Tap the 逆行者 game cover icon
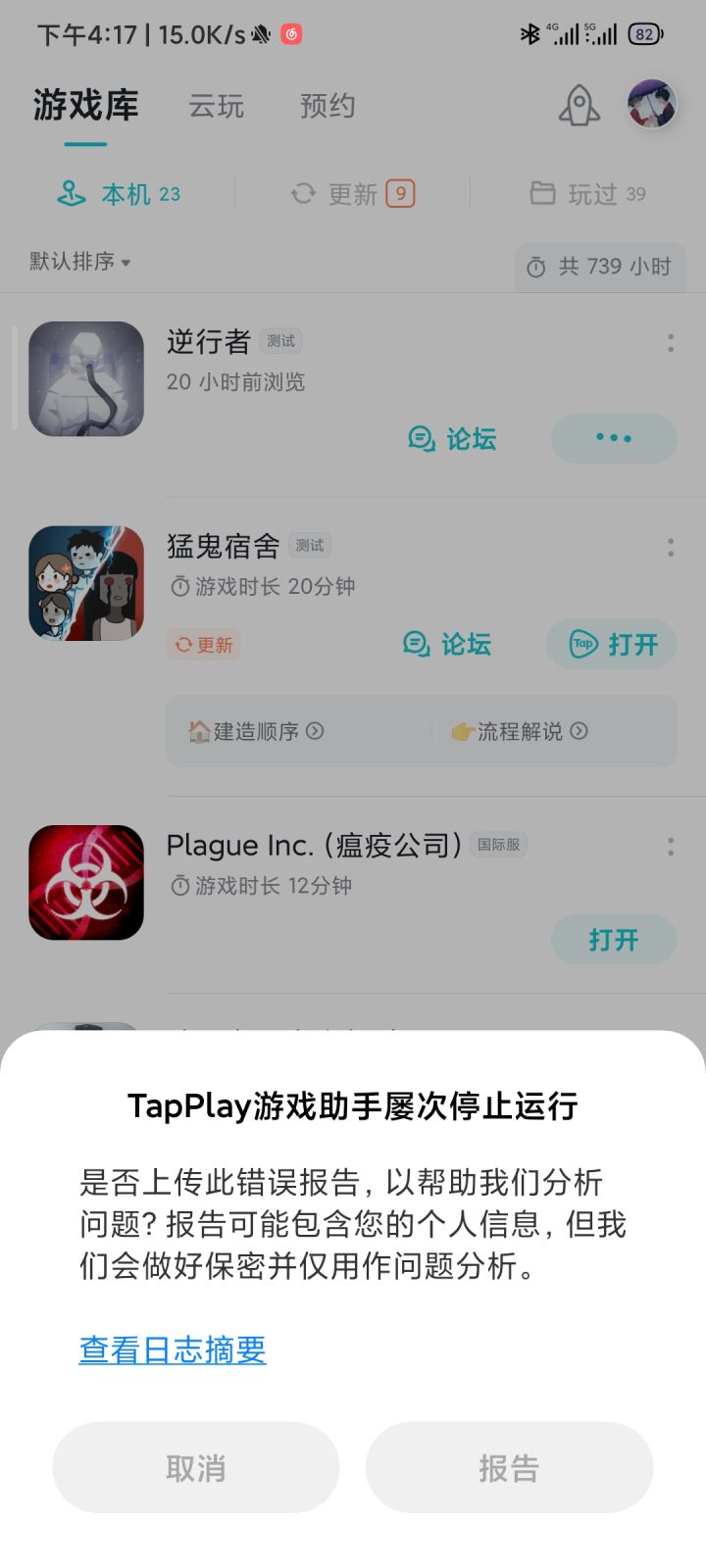 pyautogui.click(x=86, y=378)
